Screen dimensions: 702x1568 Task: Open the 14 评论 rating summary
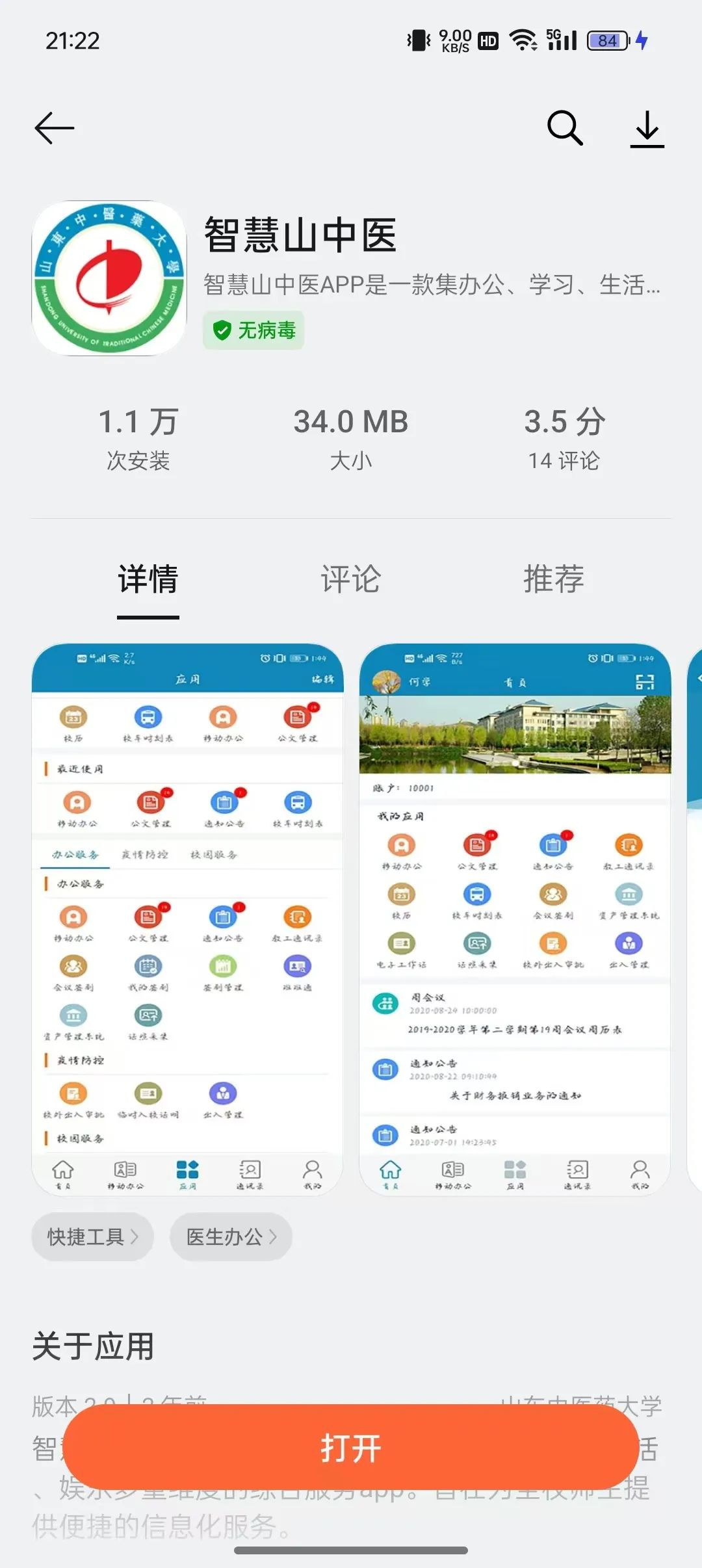pyautogui.click(x=564, y=438)
